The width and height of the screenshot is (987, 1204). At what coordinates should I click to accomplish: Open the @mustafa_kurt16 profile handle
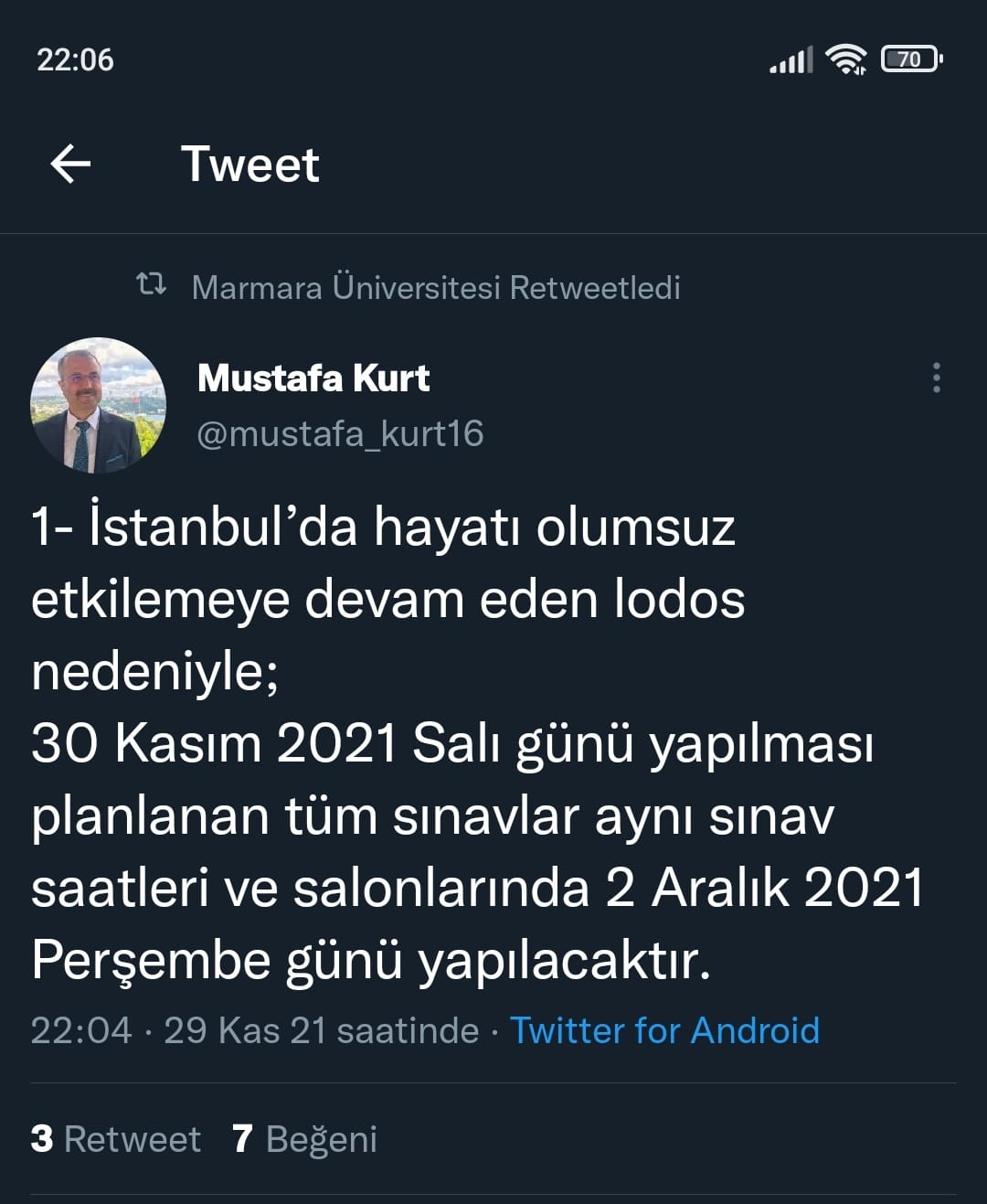pyautogui.click(x=340, y=433)
